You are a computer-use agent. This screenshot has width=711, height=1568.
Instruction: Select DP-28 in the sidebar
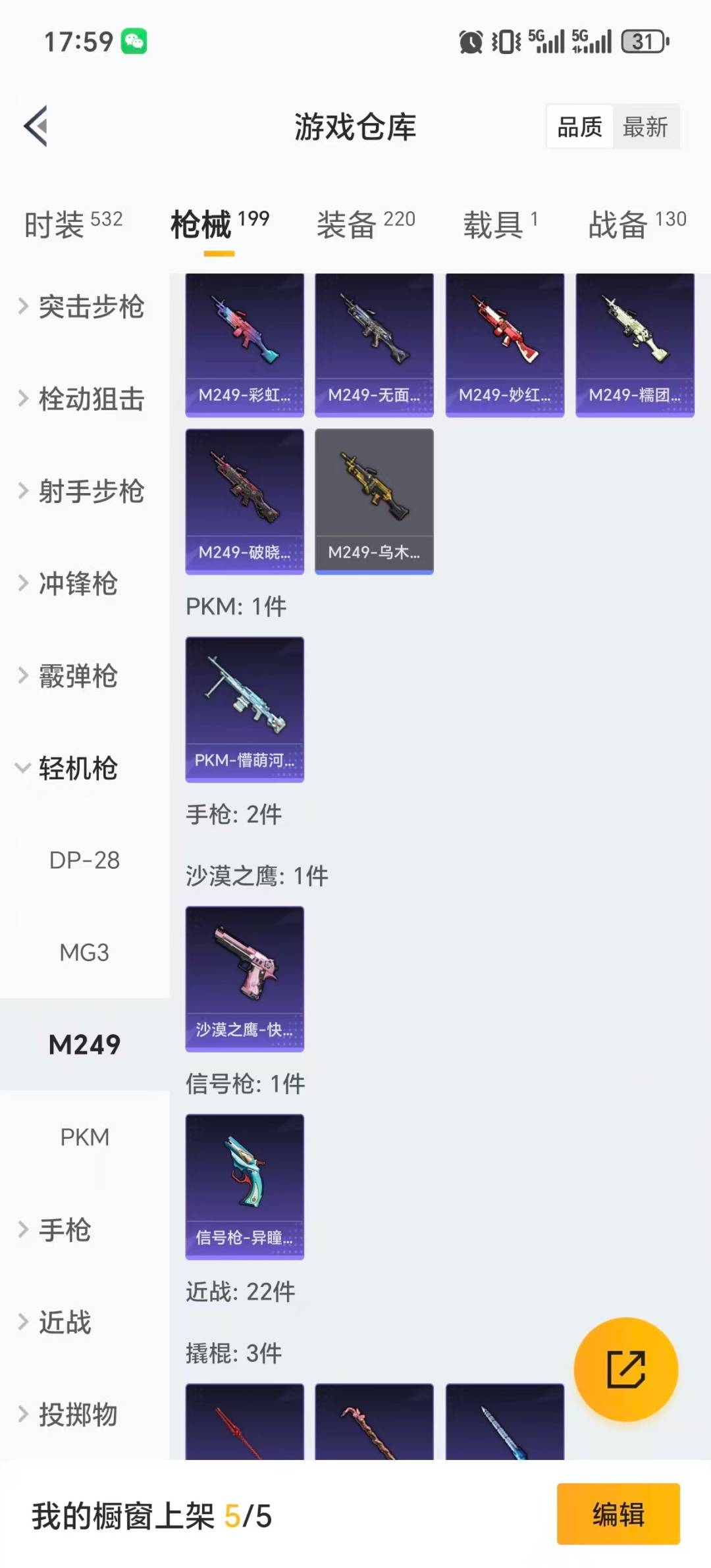[x=84, y=860]
